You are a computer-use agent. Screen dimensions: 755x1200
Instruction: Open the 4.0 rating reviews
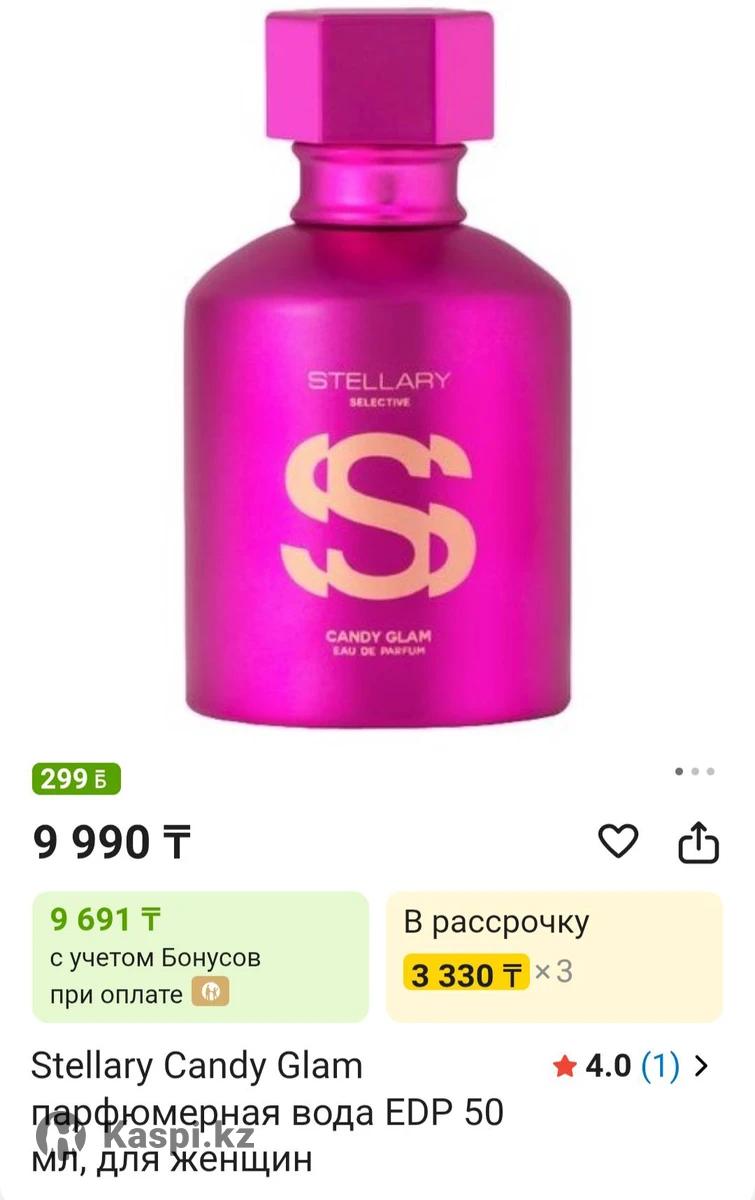point(630,1067)
